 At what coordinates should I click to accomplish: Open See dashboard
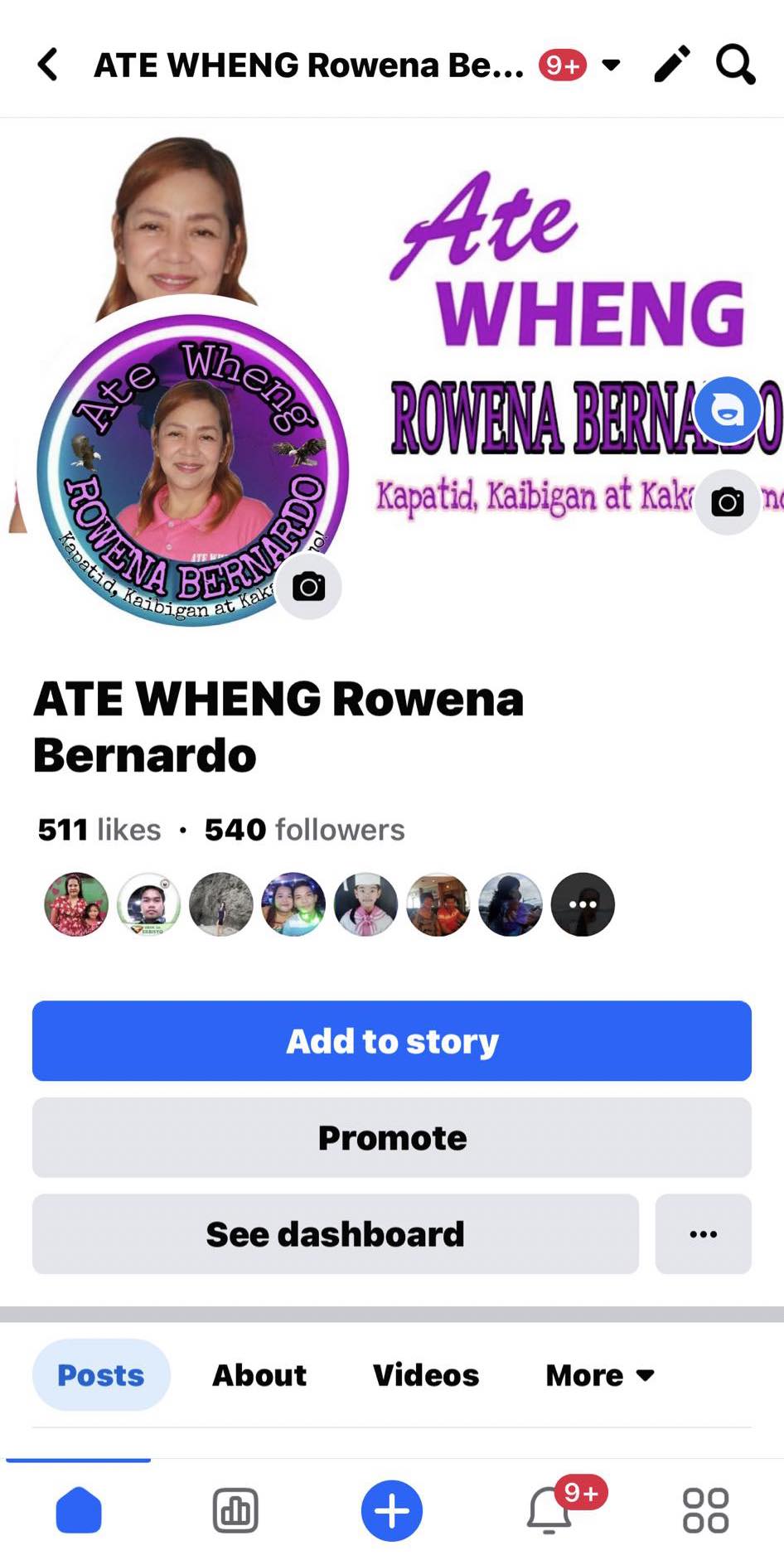click(x=335, y=1234)
